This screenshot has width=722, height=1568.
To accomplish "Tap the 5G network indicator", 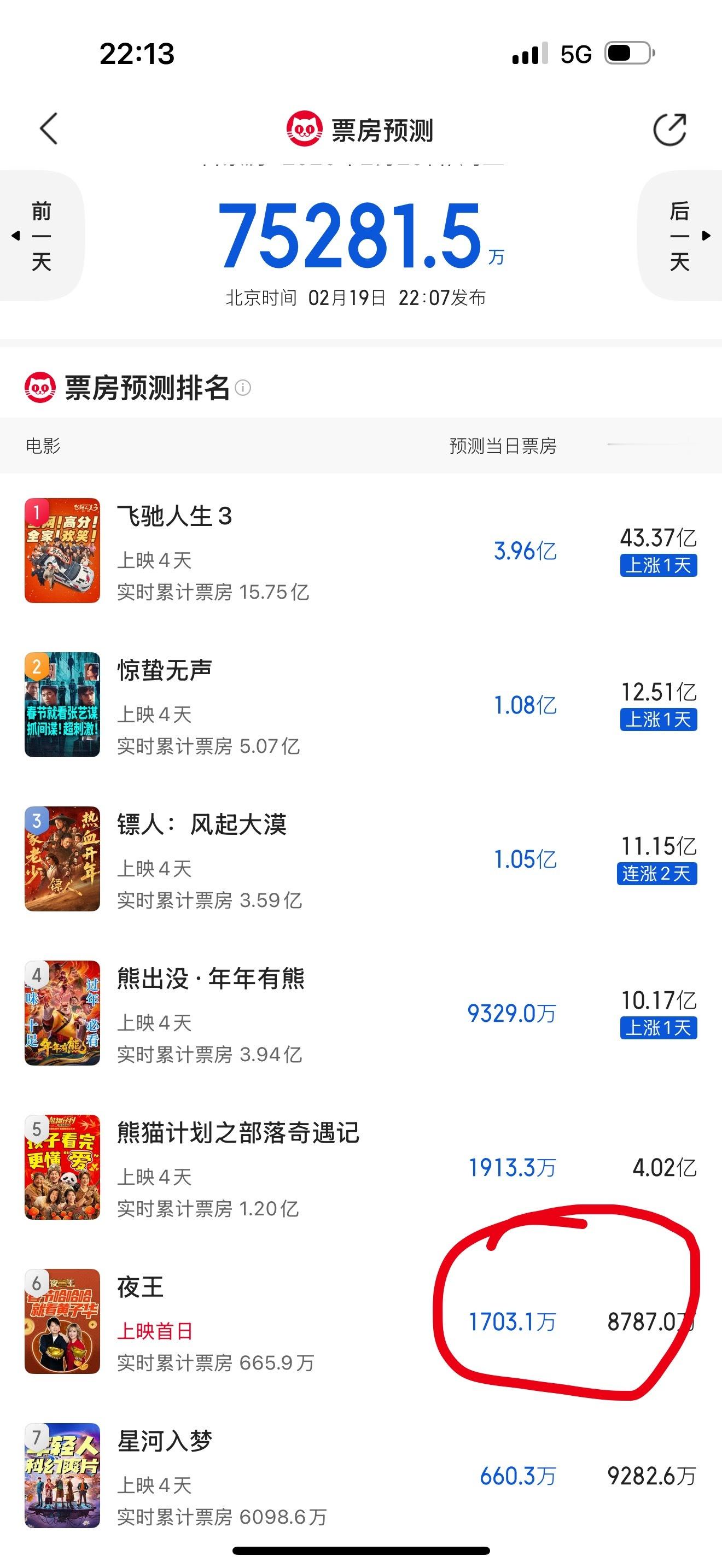I will 574,54.
